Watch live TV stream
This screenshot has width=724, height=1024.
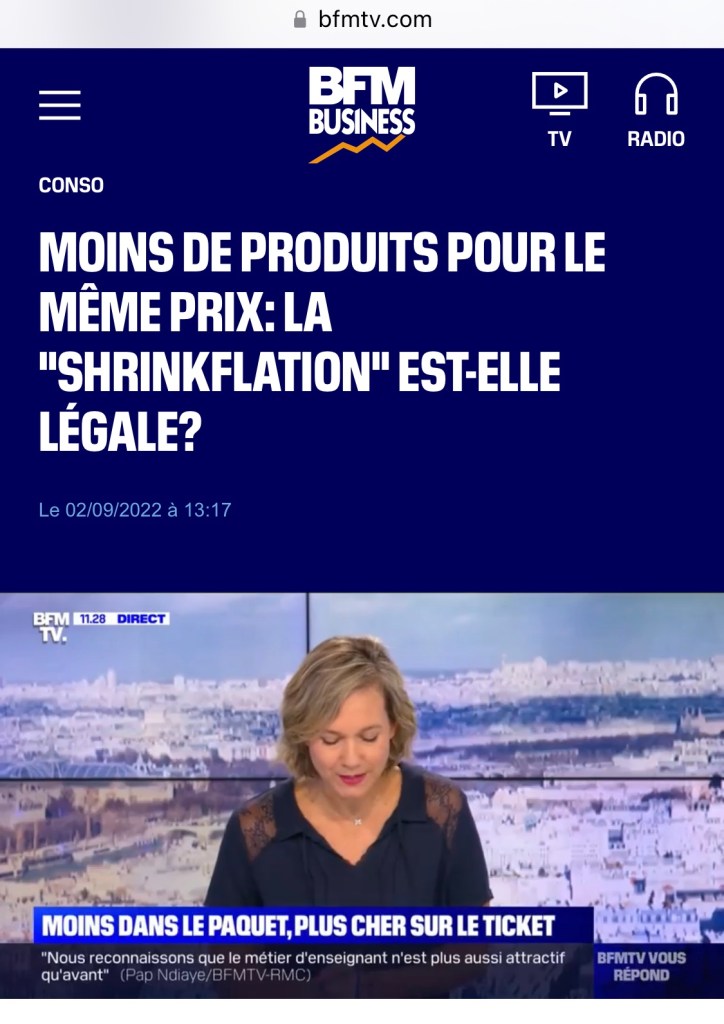559,110
